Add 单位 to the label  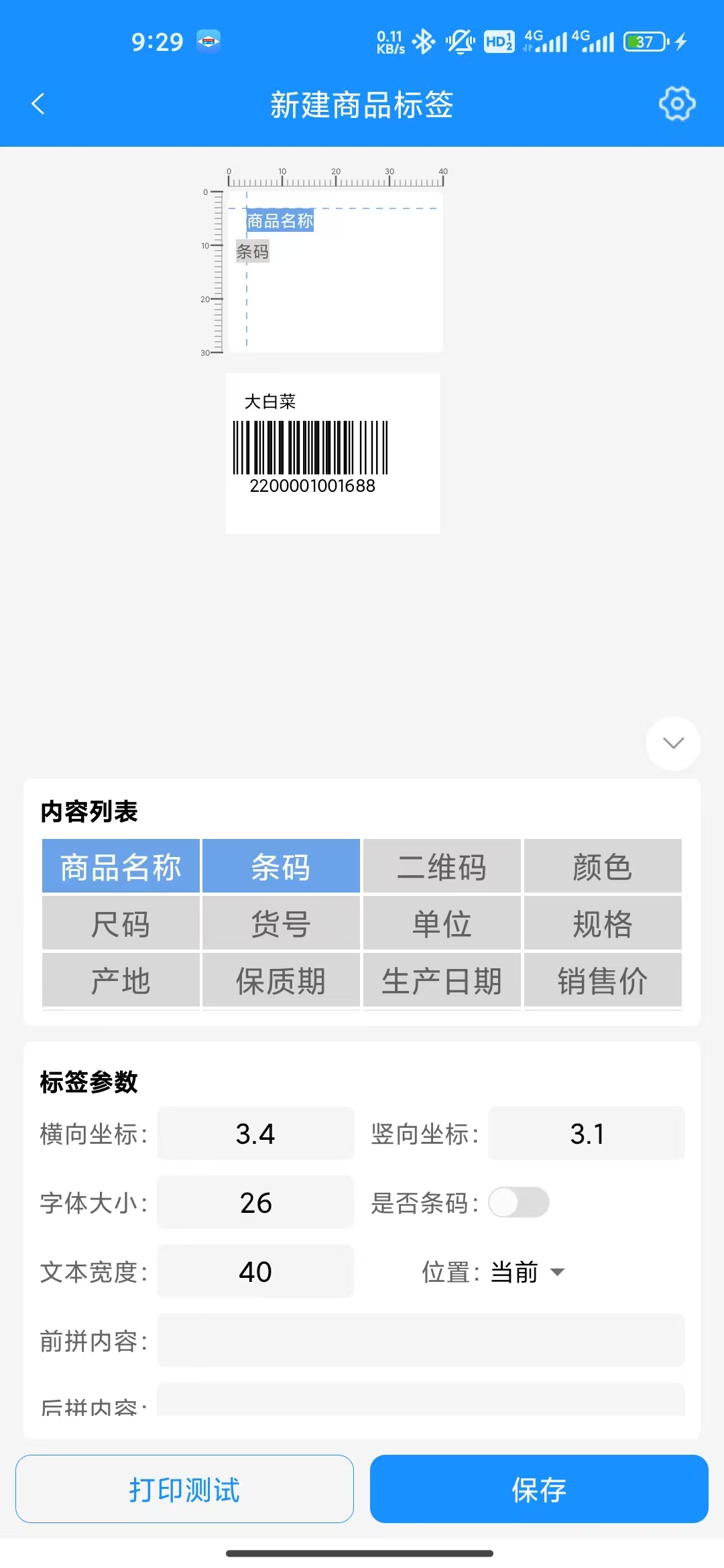pos(442,923)
